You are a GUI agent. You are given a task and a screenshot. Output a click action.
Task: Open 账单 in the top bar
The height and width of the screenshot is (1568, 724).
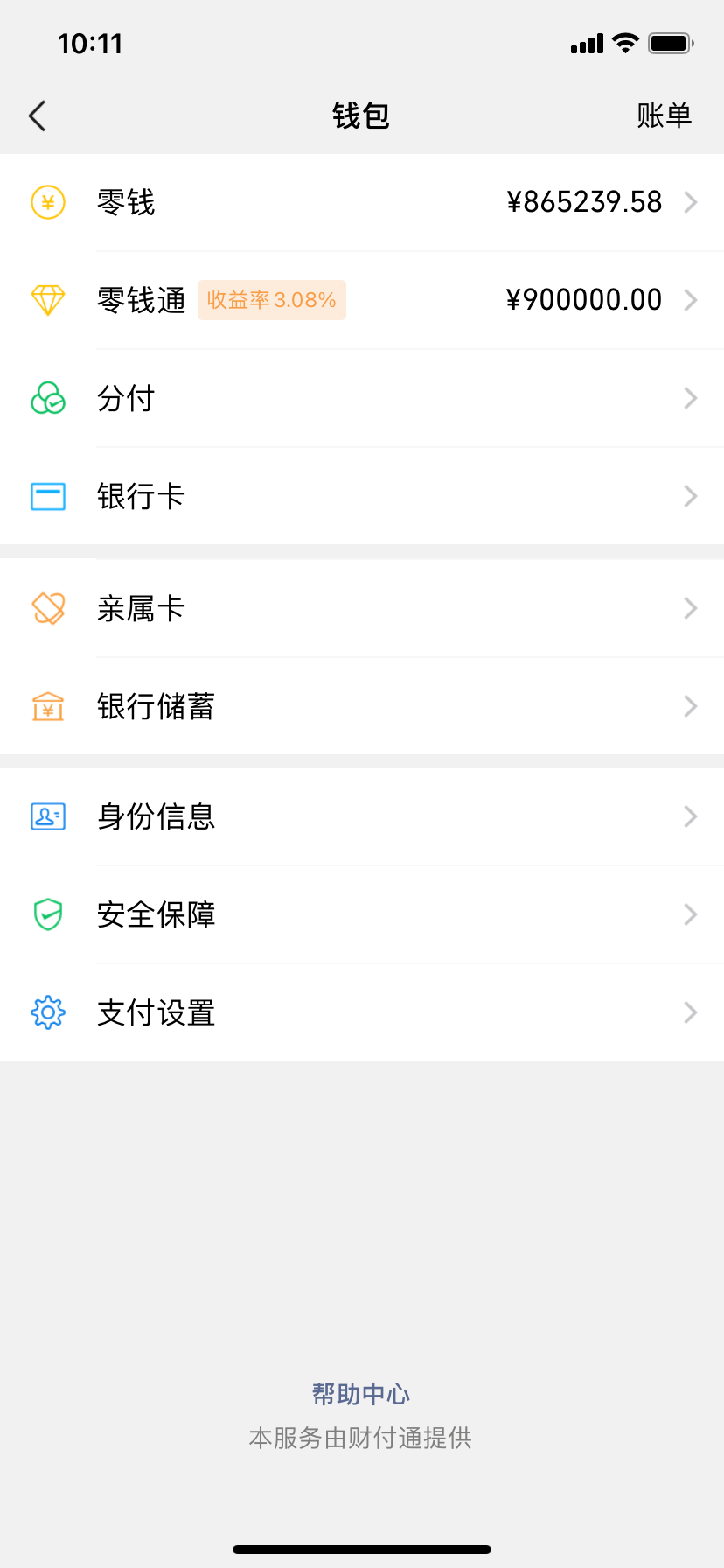[x=664, y=115]
